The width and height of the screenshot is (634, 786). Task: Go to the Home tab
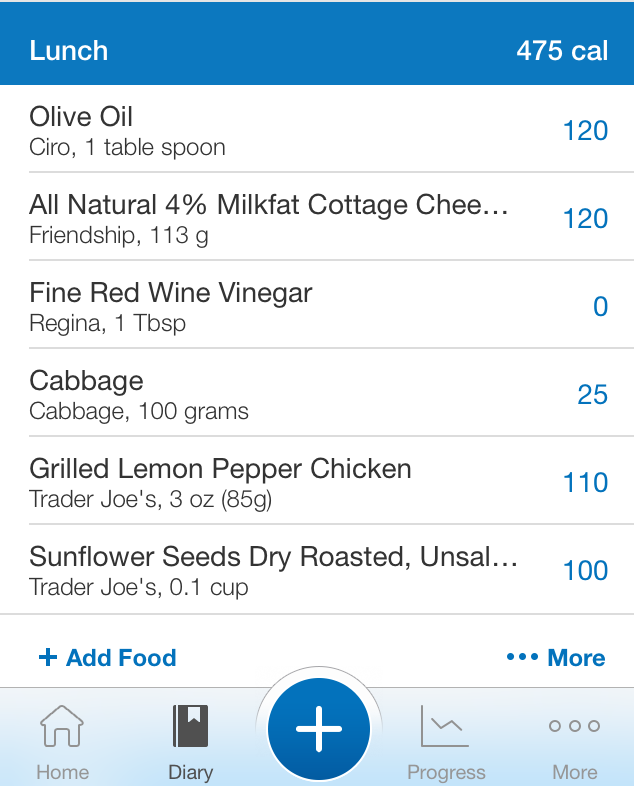coord(62,741)
